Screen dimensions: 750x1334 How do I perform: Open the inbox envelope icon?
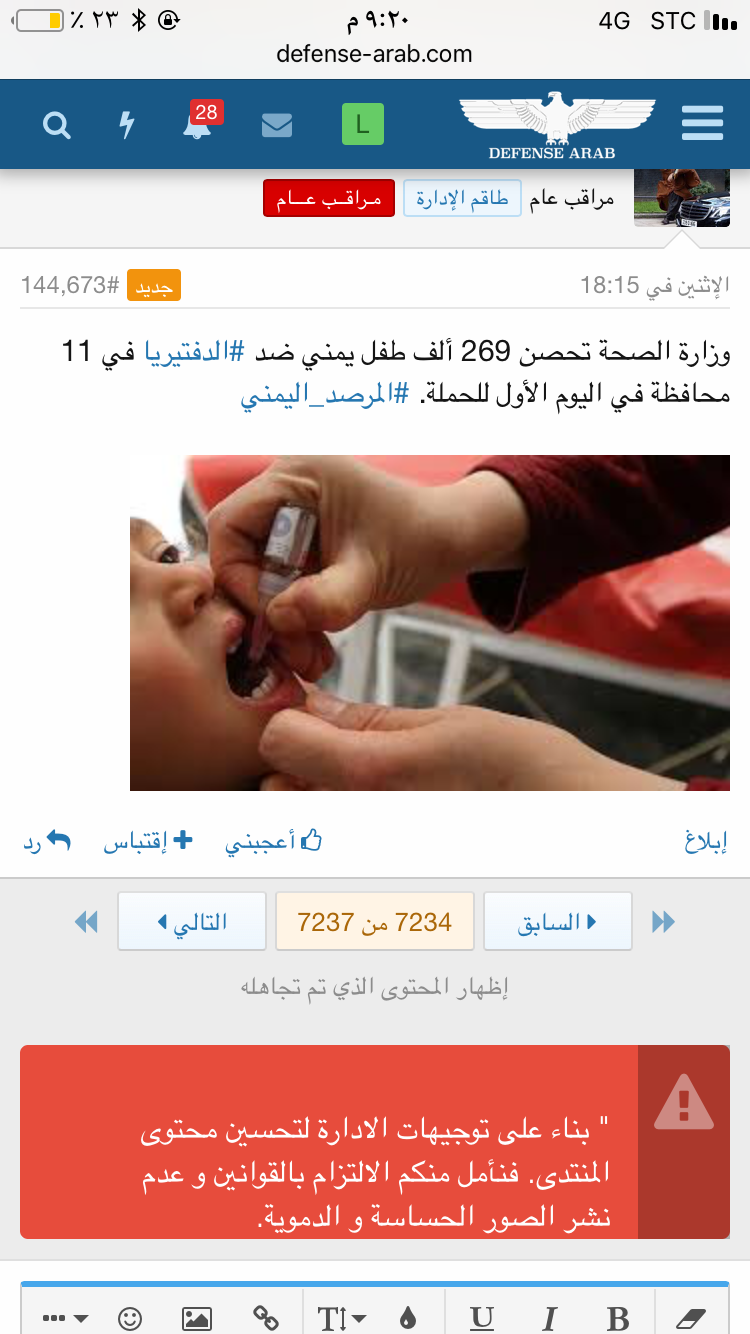(277, 125)
